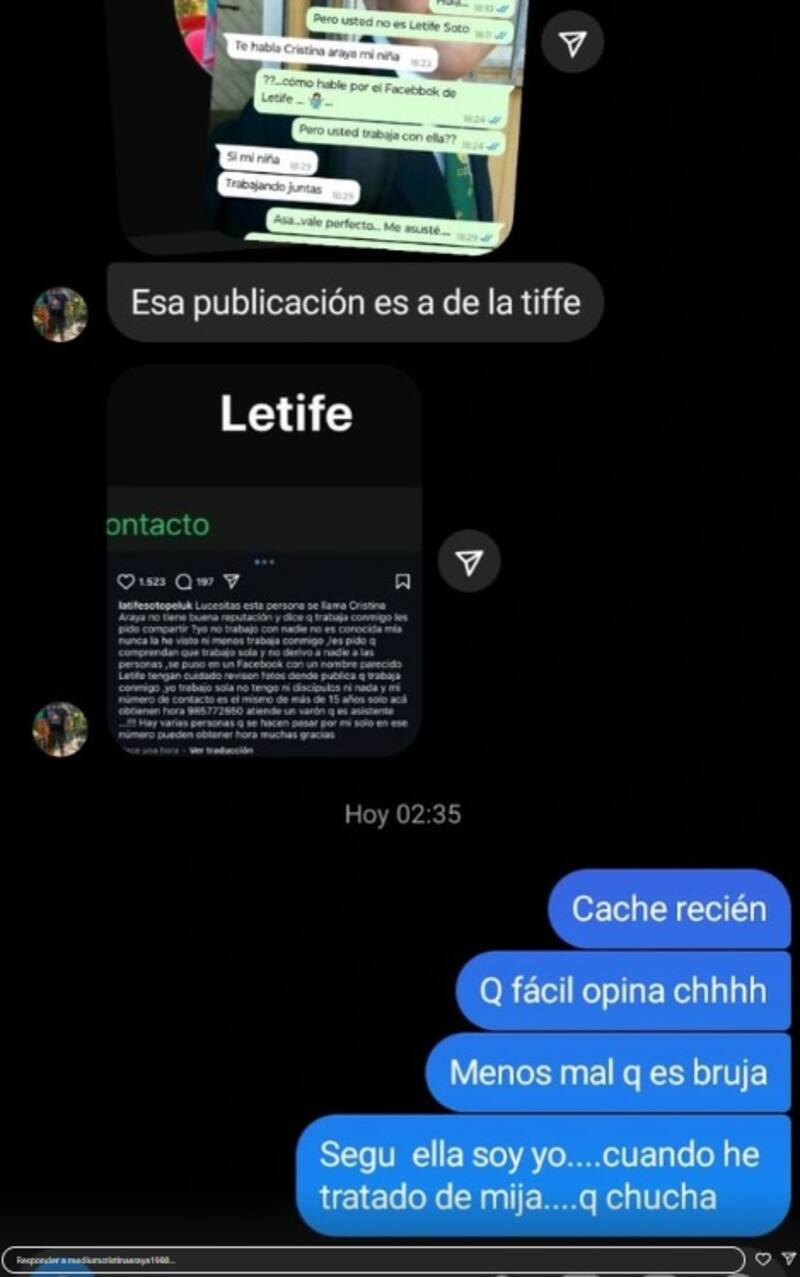Like this story with the heart
Viewport: 800px width, 1277px height.
[763, 1258]
